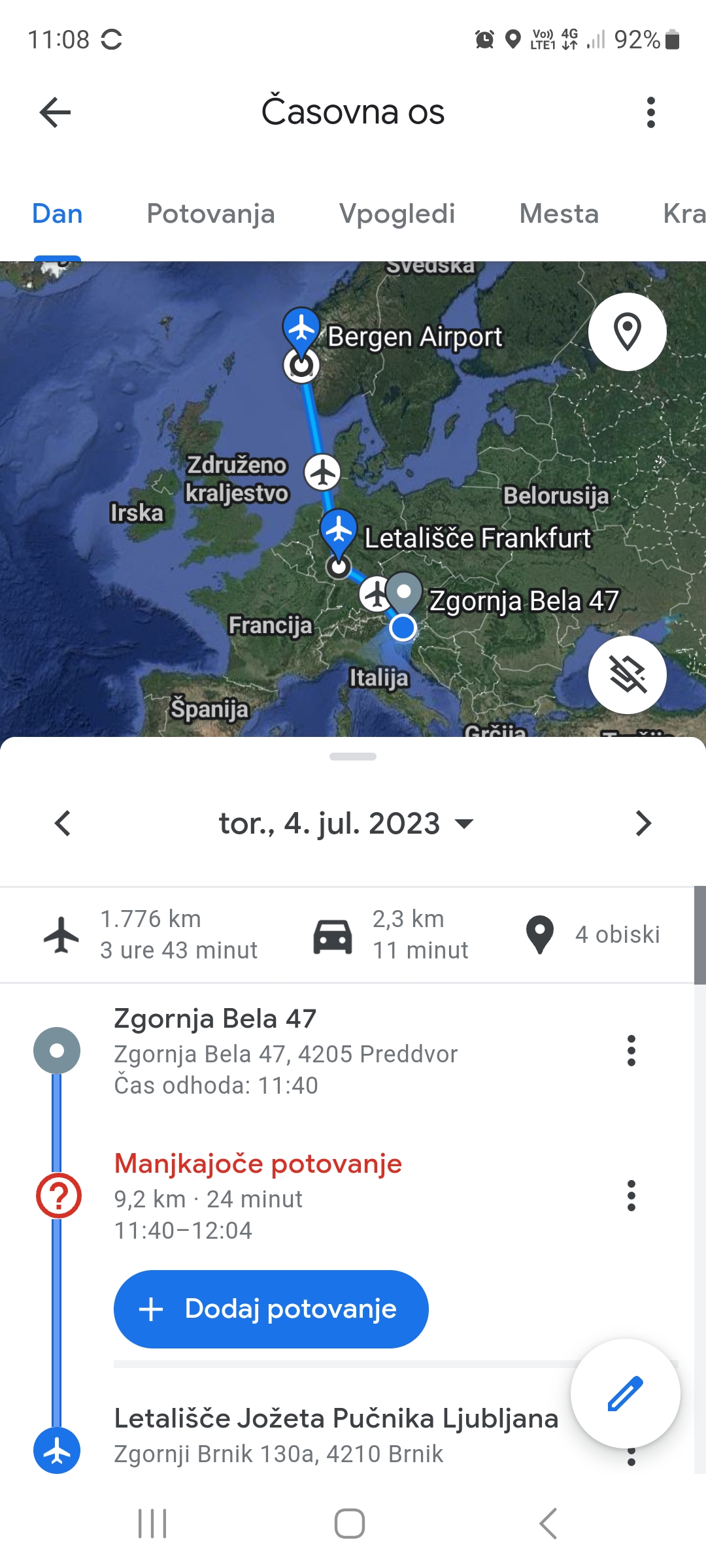Image resolution: width=706 pixels, height=1568 pixels.
Task: Tap the location pin button on map
Action: pos(627,332)
